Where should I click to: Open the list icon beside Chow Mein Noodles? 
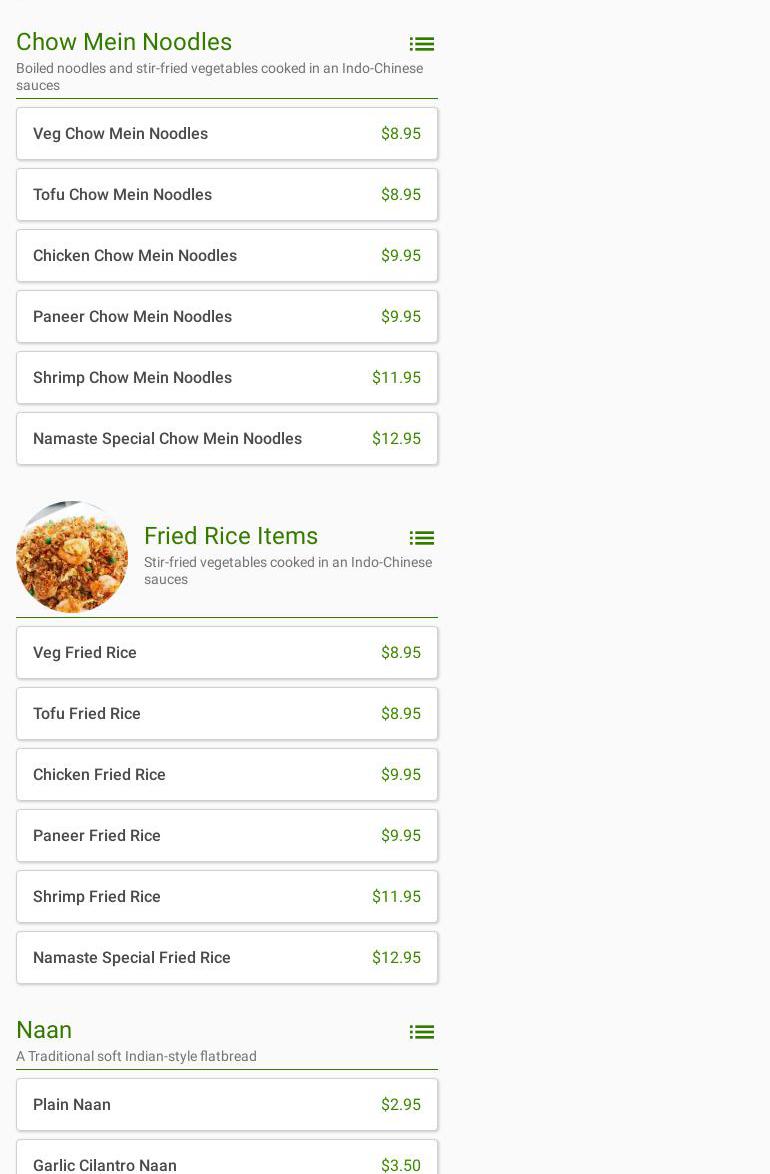421,44
